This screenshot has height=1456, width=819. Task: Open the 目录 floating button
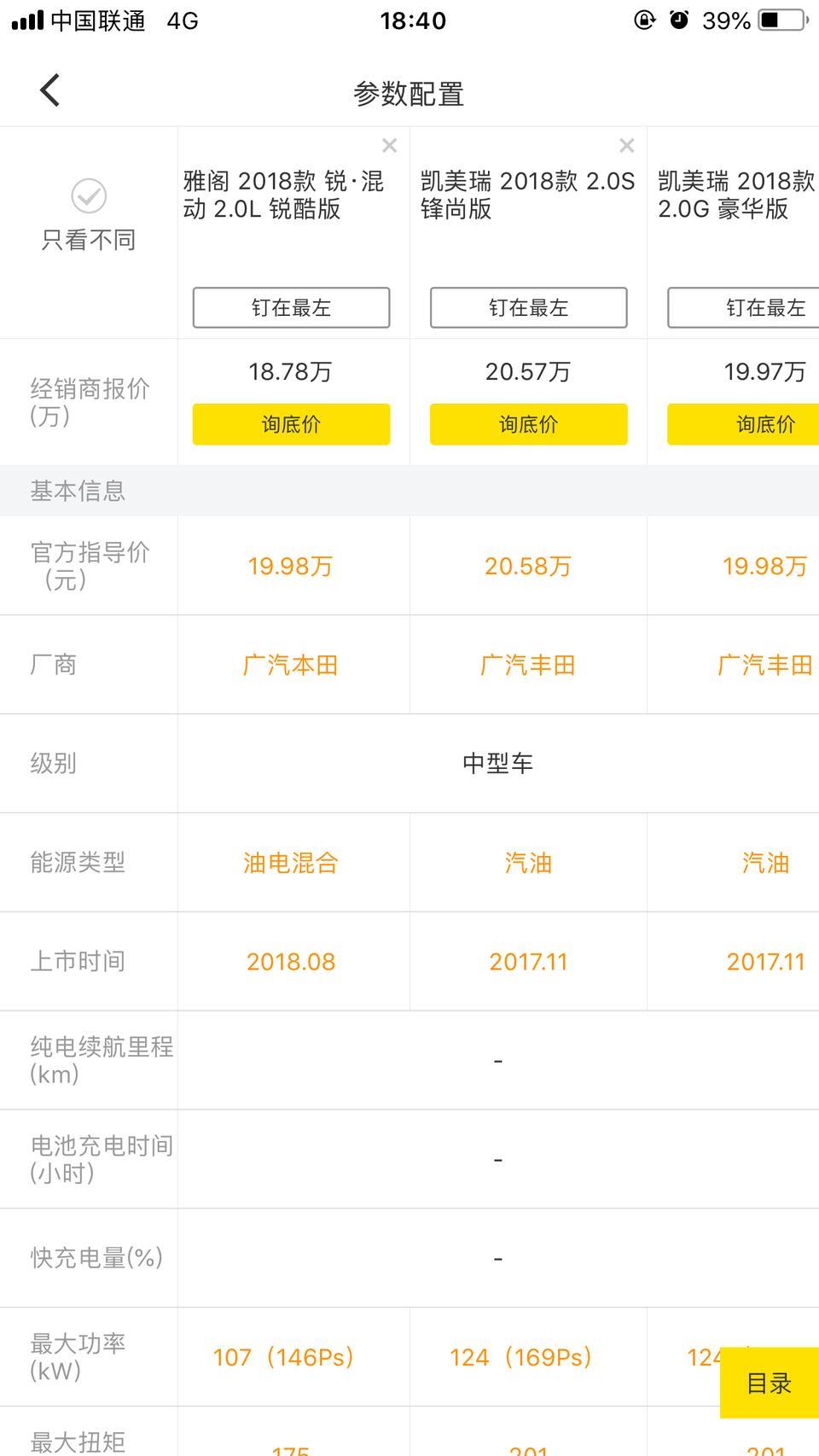[769, 1383]
